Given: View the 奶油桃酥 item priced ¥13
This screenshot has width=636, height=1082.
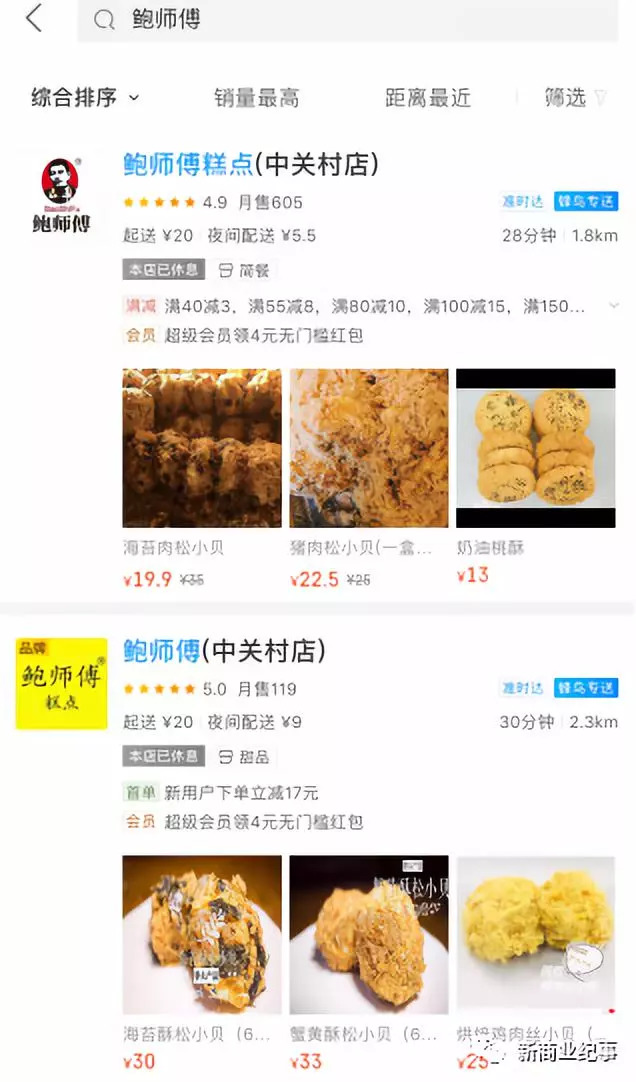Looking at the screenshot, I should pos(535,448).
